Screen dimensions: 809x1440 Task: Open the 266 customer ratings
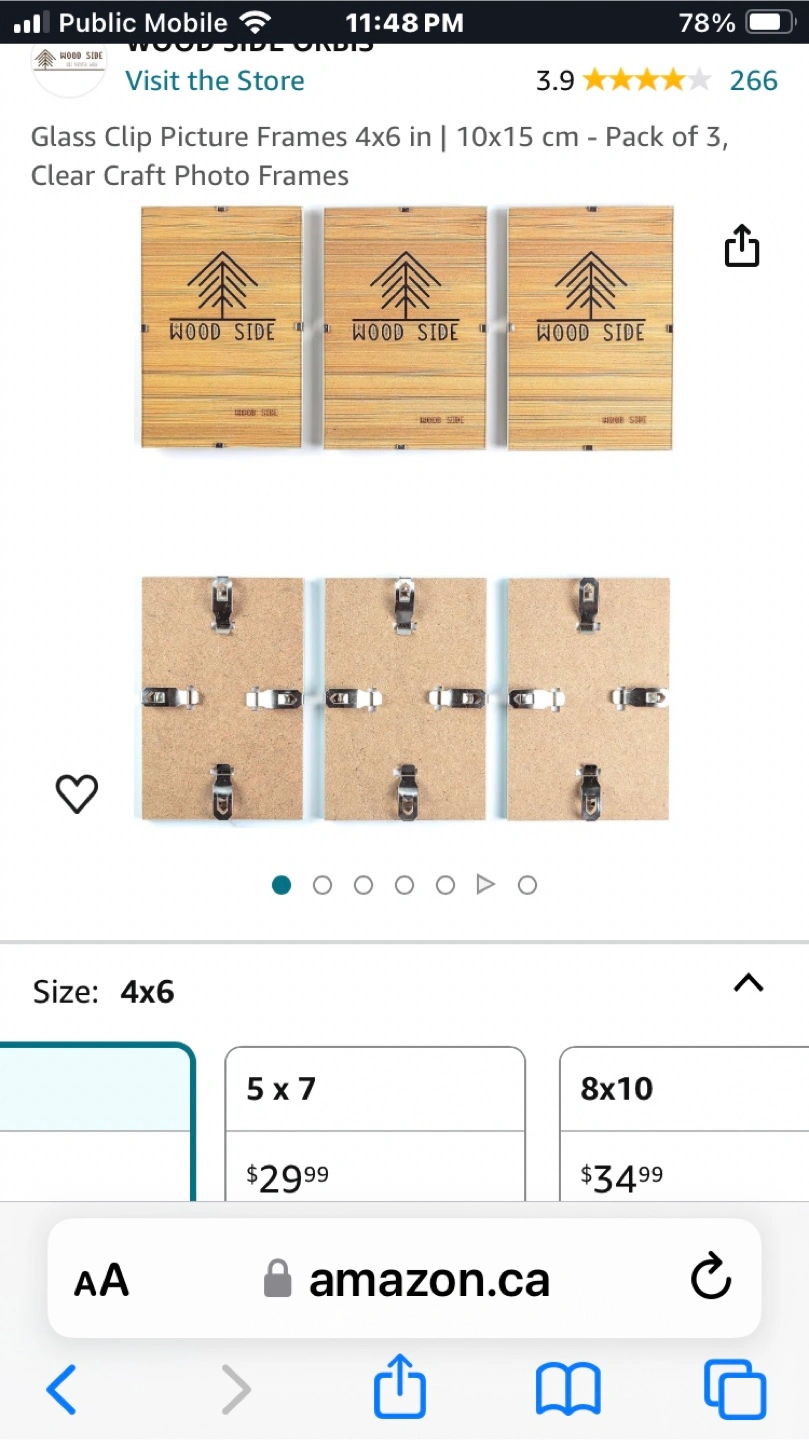pos(753,81)
